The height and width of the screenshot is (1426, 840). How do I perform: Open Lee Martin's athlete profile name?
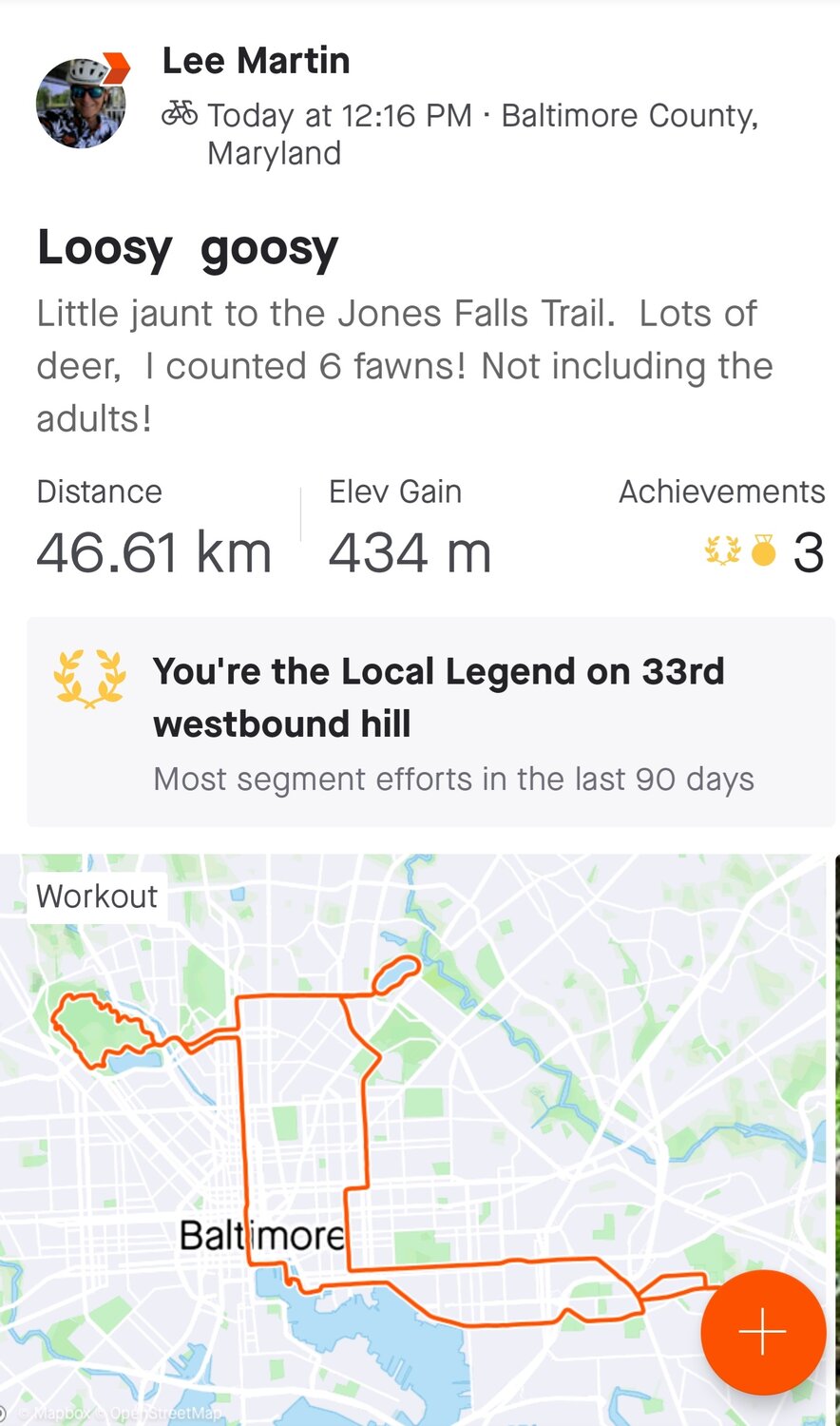[256, 61]
